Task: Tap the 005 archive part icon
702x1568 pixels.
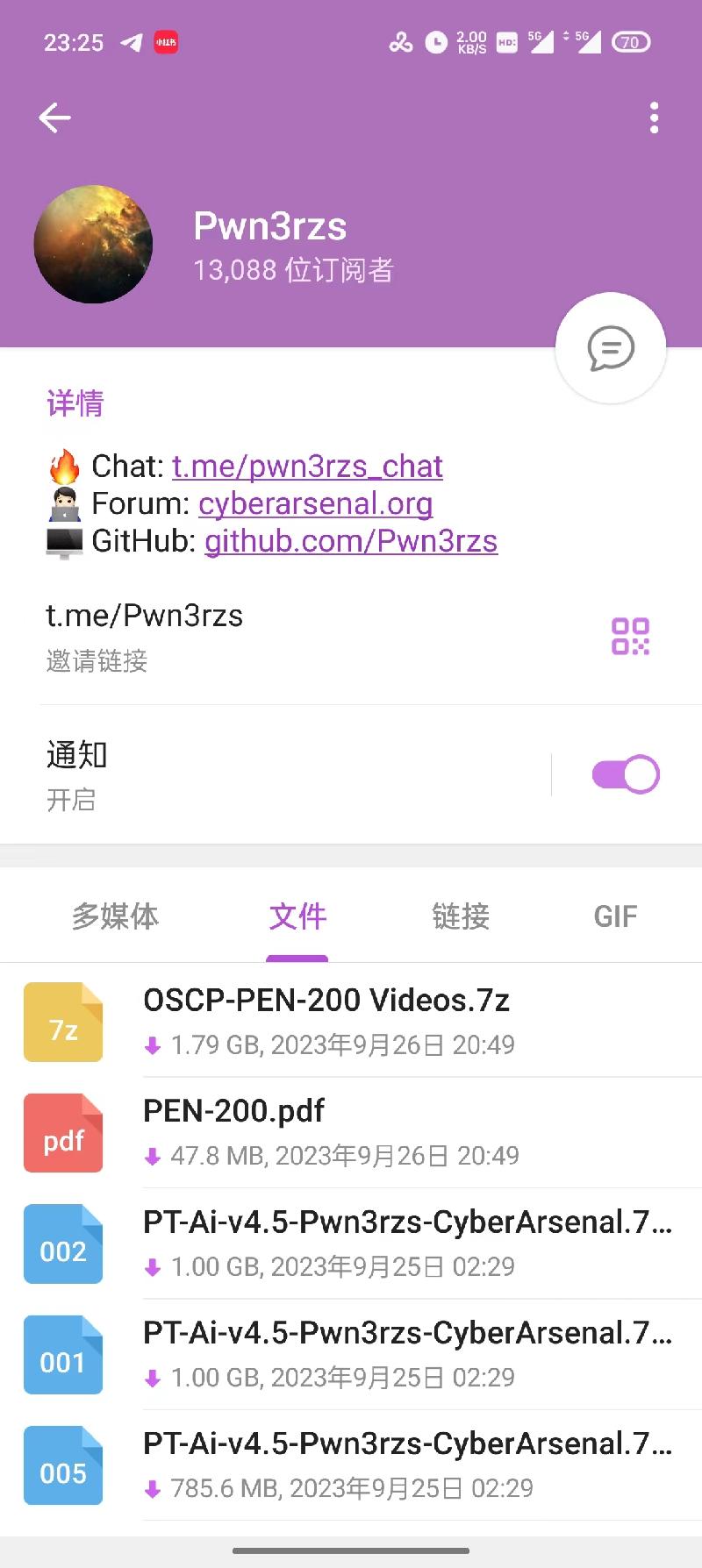Action: 62,1465
